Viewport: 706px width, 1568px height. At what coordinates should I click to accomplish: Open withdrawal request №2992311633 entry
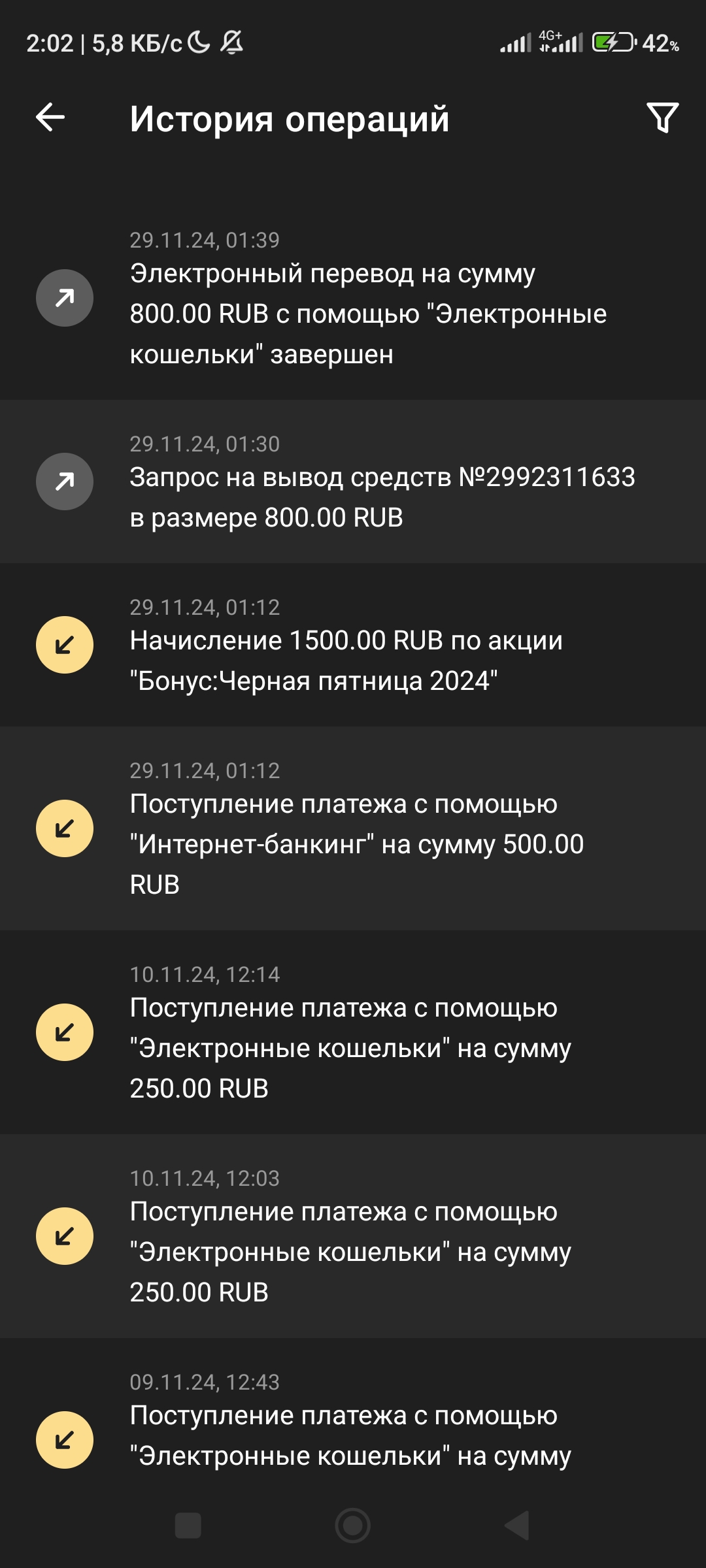[353, 482]
